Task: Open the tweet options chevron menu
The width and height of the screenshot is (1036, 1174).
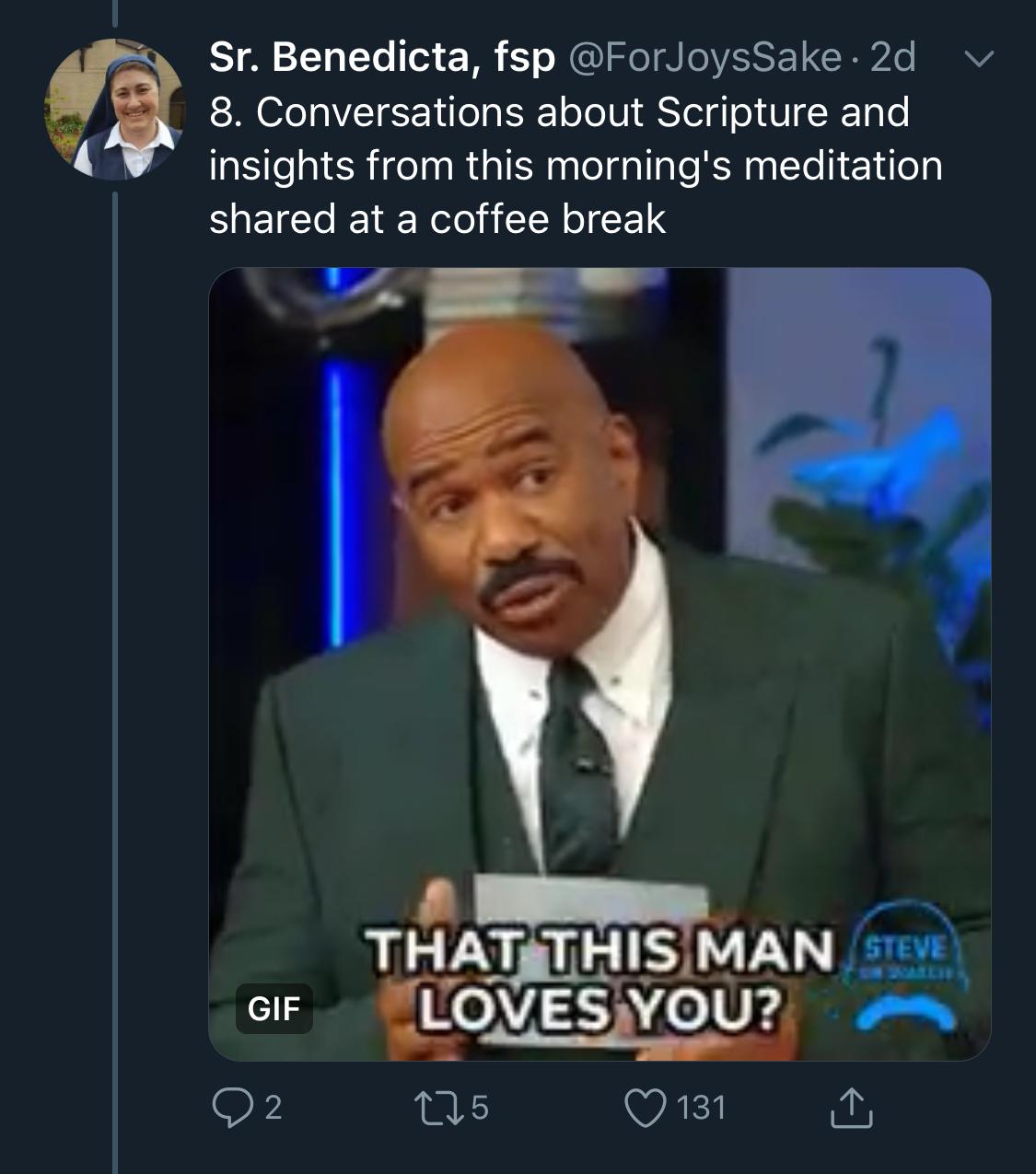Action: (979, 60)
